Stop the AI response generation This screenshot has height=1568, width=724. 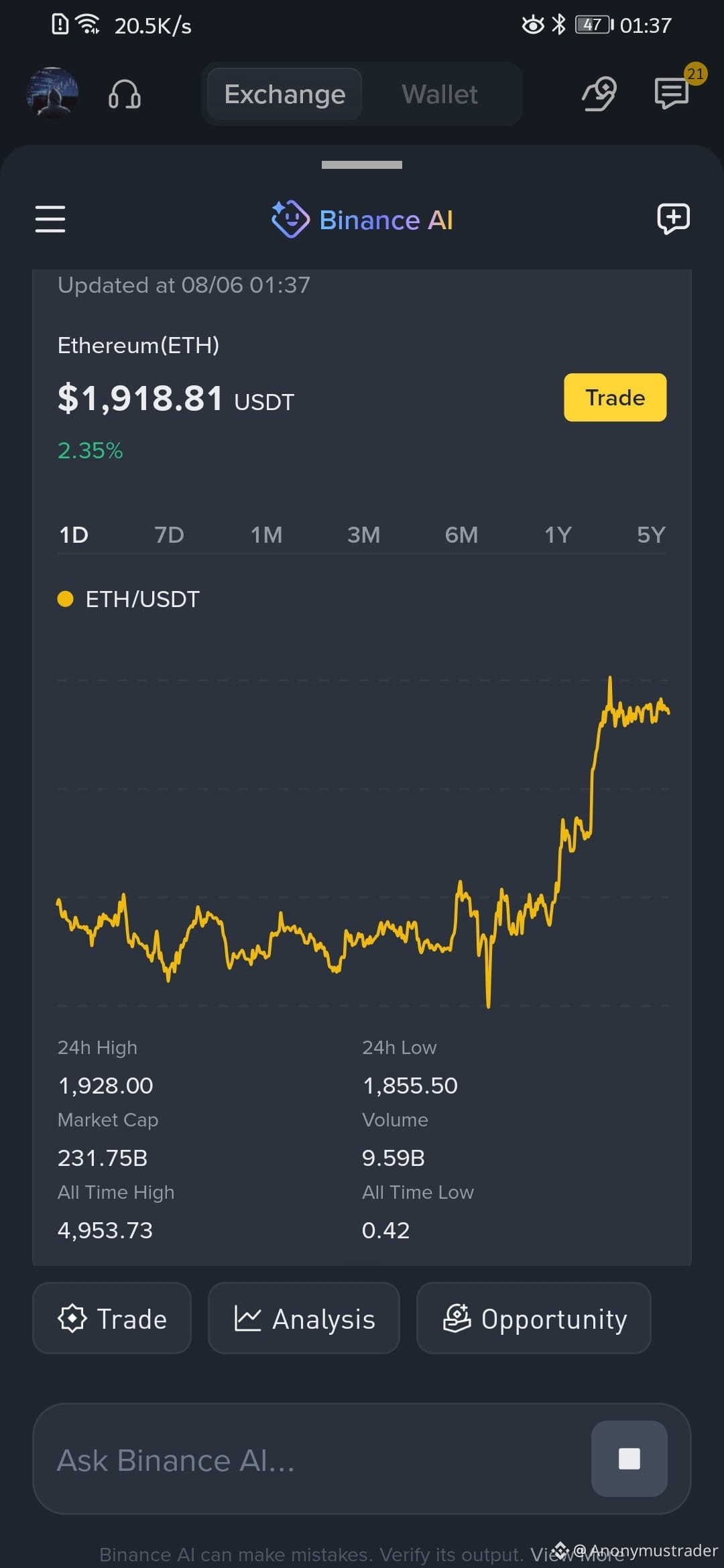click(x=629, y=1459)
